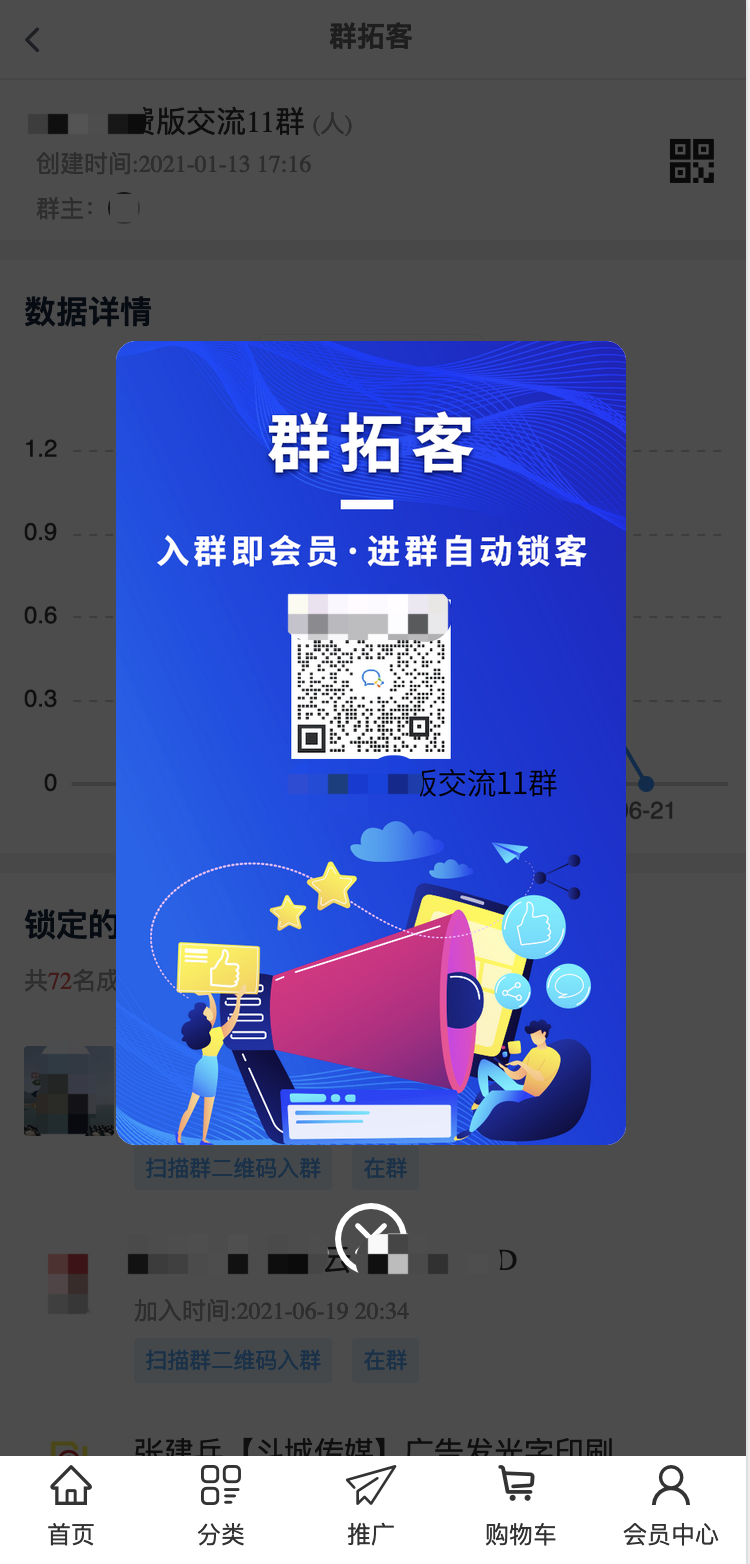Go to 会员中心

670,1505
